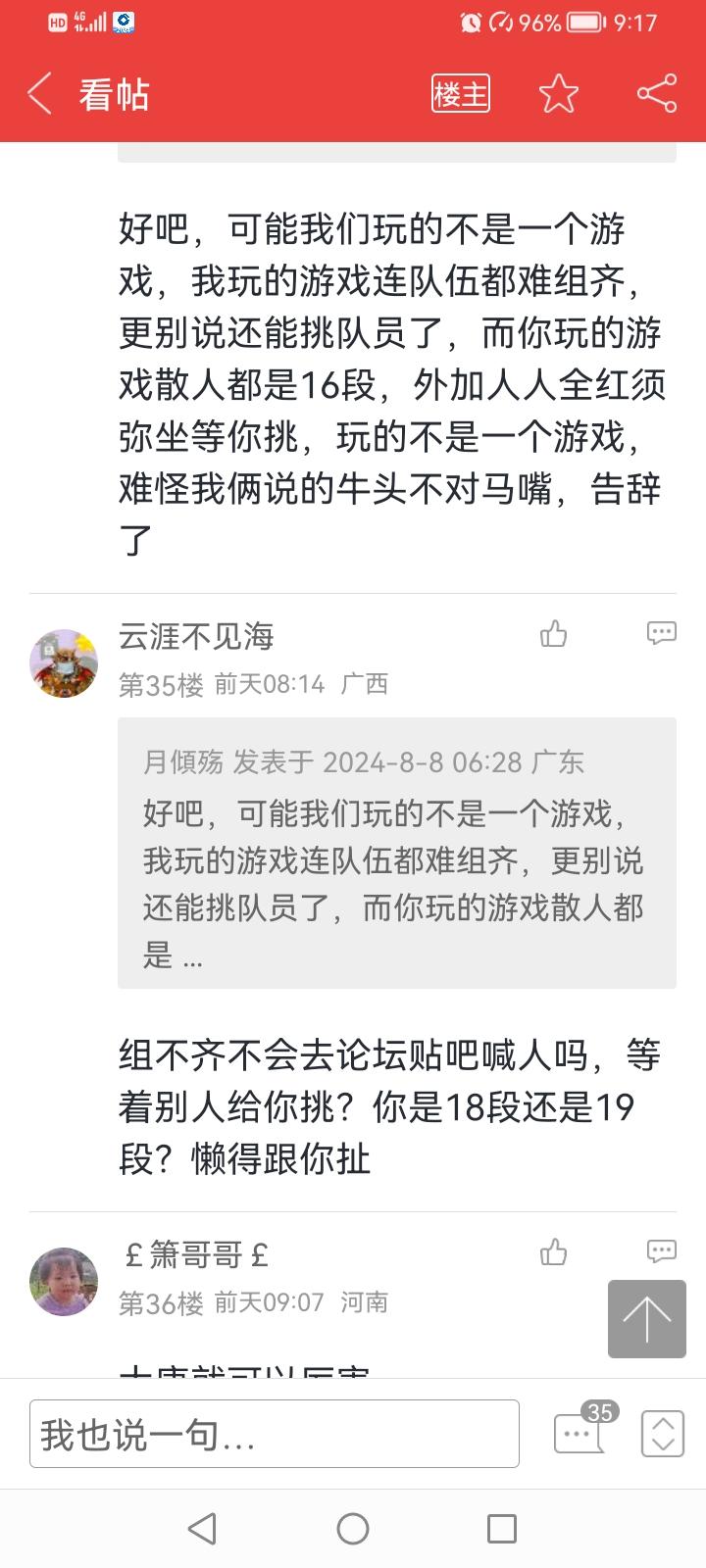Favorite this thread with the star icon
The height and width of the screenshot is (1568, 706).
pos(559,95)
